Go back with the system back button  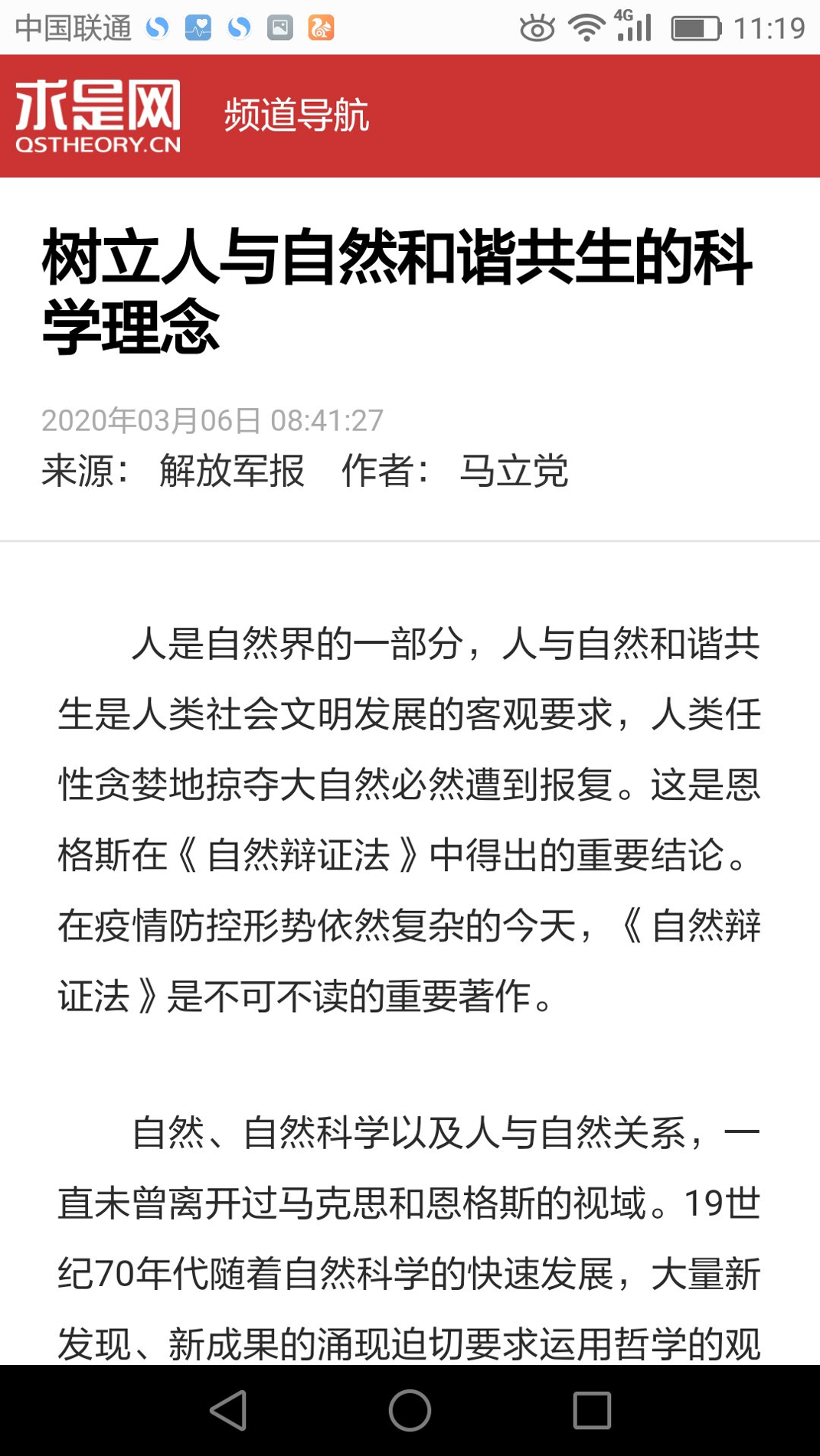[228, 1410]
